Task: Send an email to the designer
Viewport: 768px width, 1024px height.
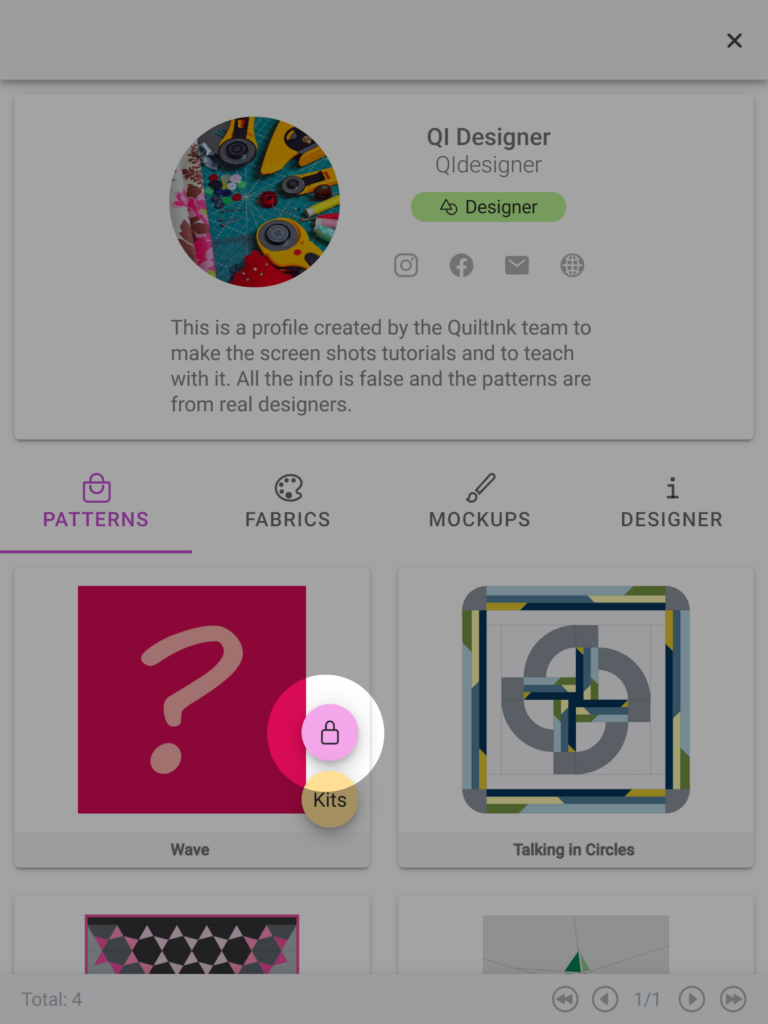Action: click(517, 265)
